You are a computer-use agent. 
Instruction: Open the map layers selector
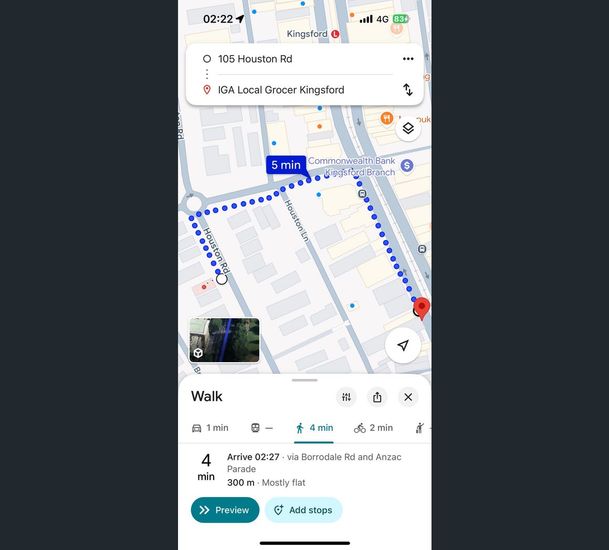(x=408, y=128)
